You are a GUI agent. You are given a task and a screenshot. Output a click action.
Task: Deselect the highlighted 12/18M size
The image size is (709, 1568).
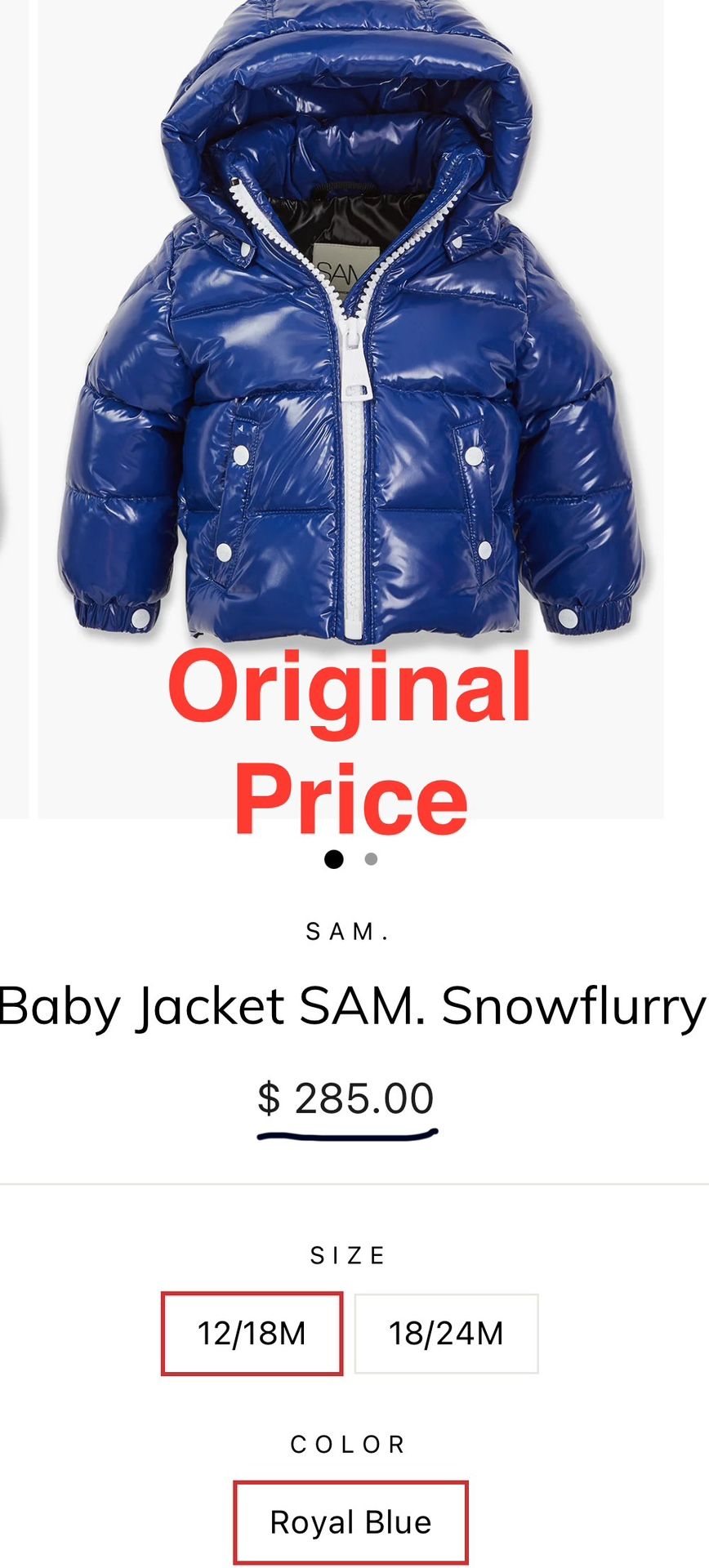253,1334
